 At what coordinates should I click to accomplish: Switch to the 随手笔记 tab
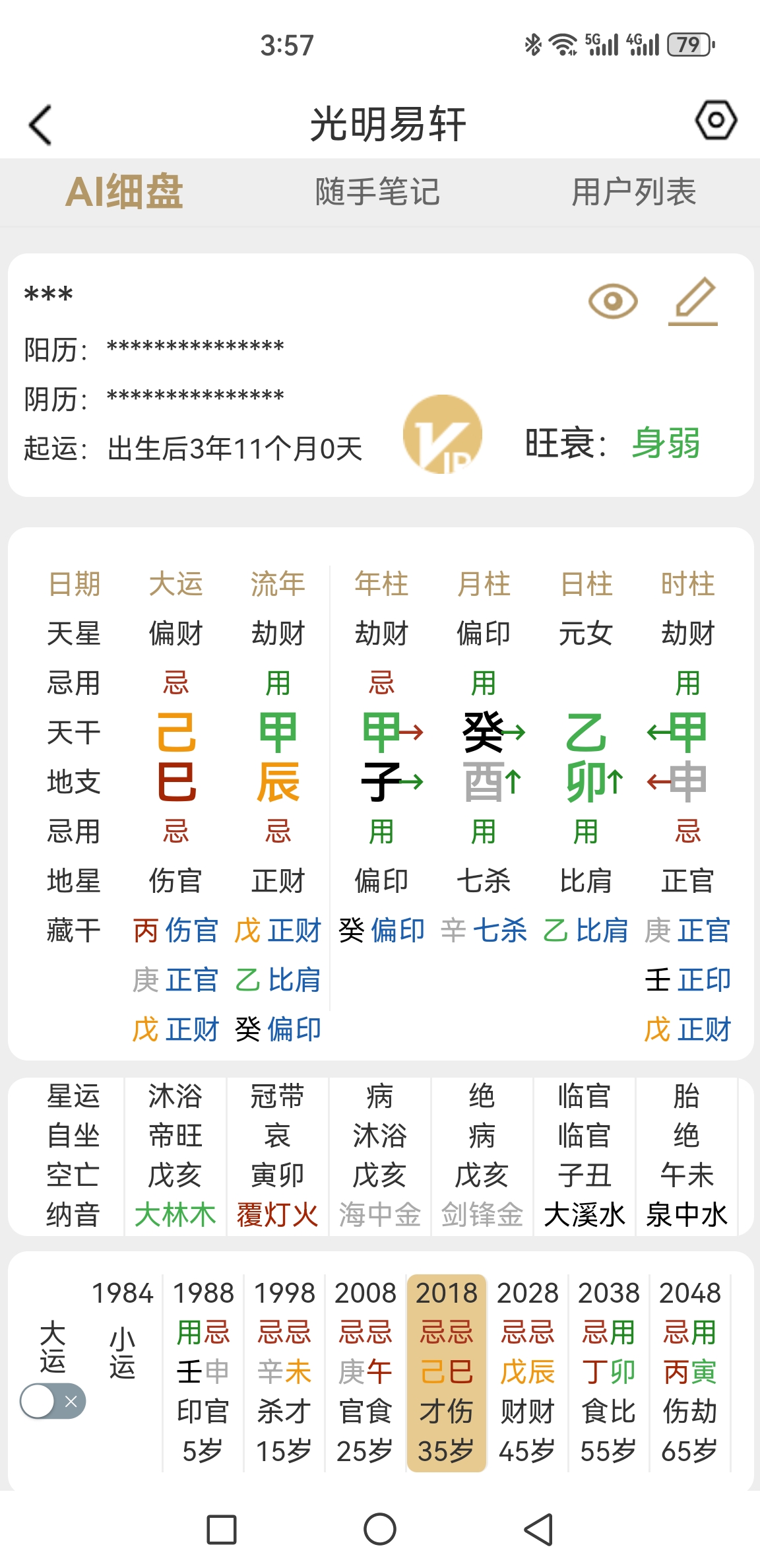pos(377,192)
